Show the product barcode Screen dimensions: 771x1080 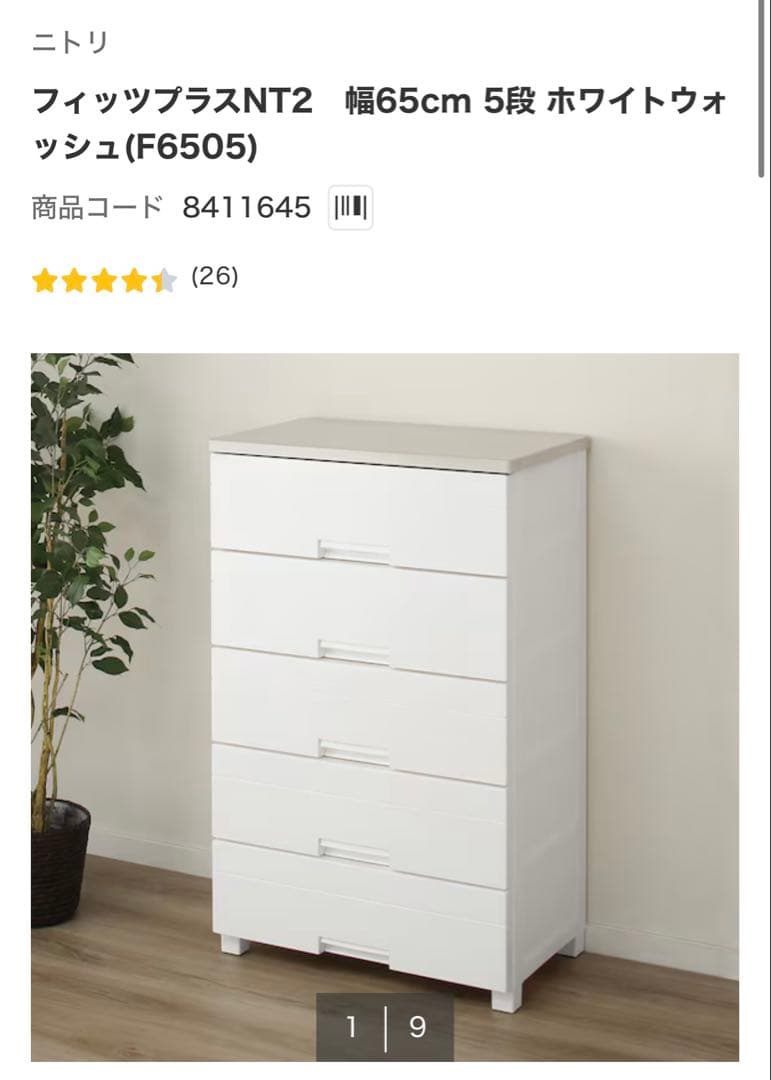coord(350,208)
